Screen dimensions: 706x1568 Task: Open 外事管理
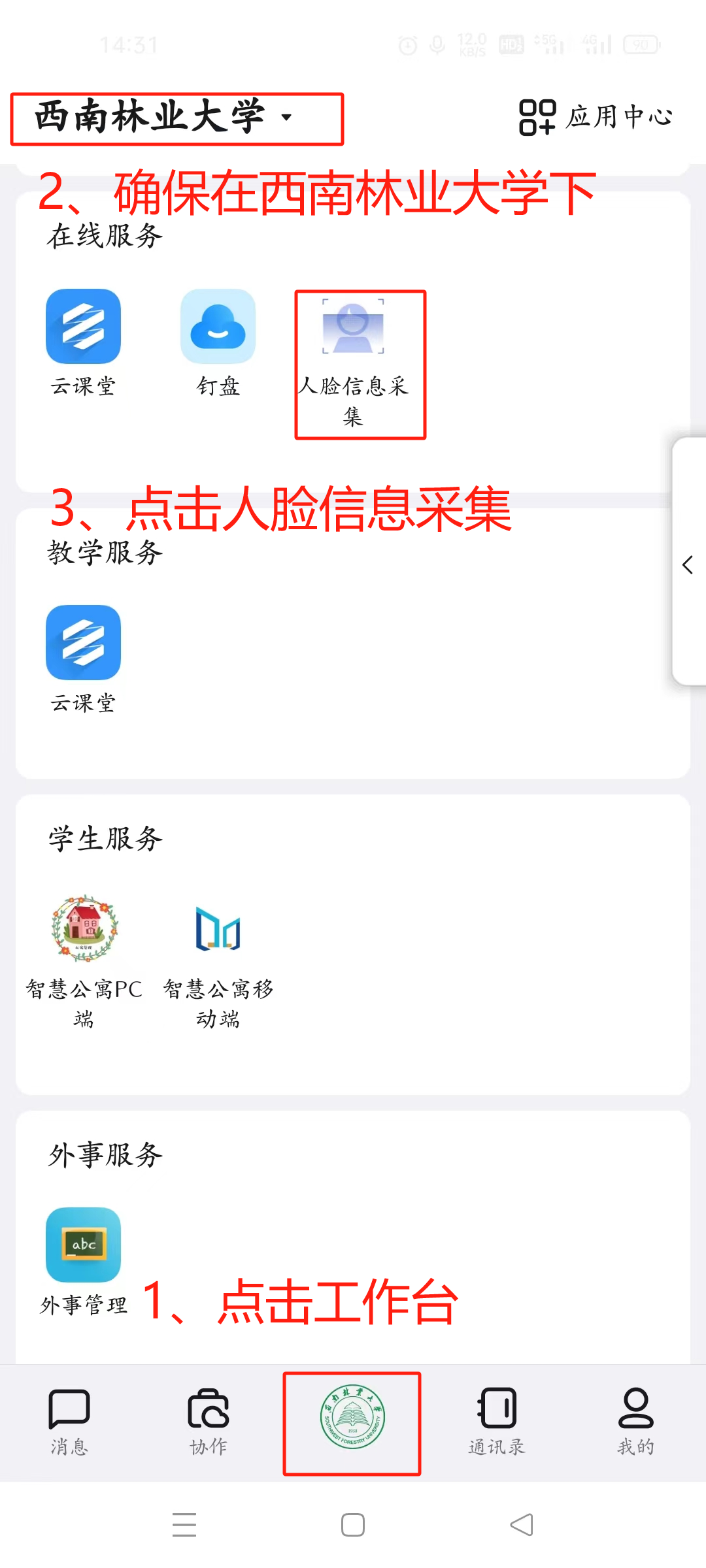tap(83, 1245)
